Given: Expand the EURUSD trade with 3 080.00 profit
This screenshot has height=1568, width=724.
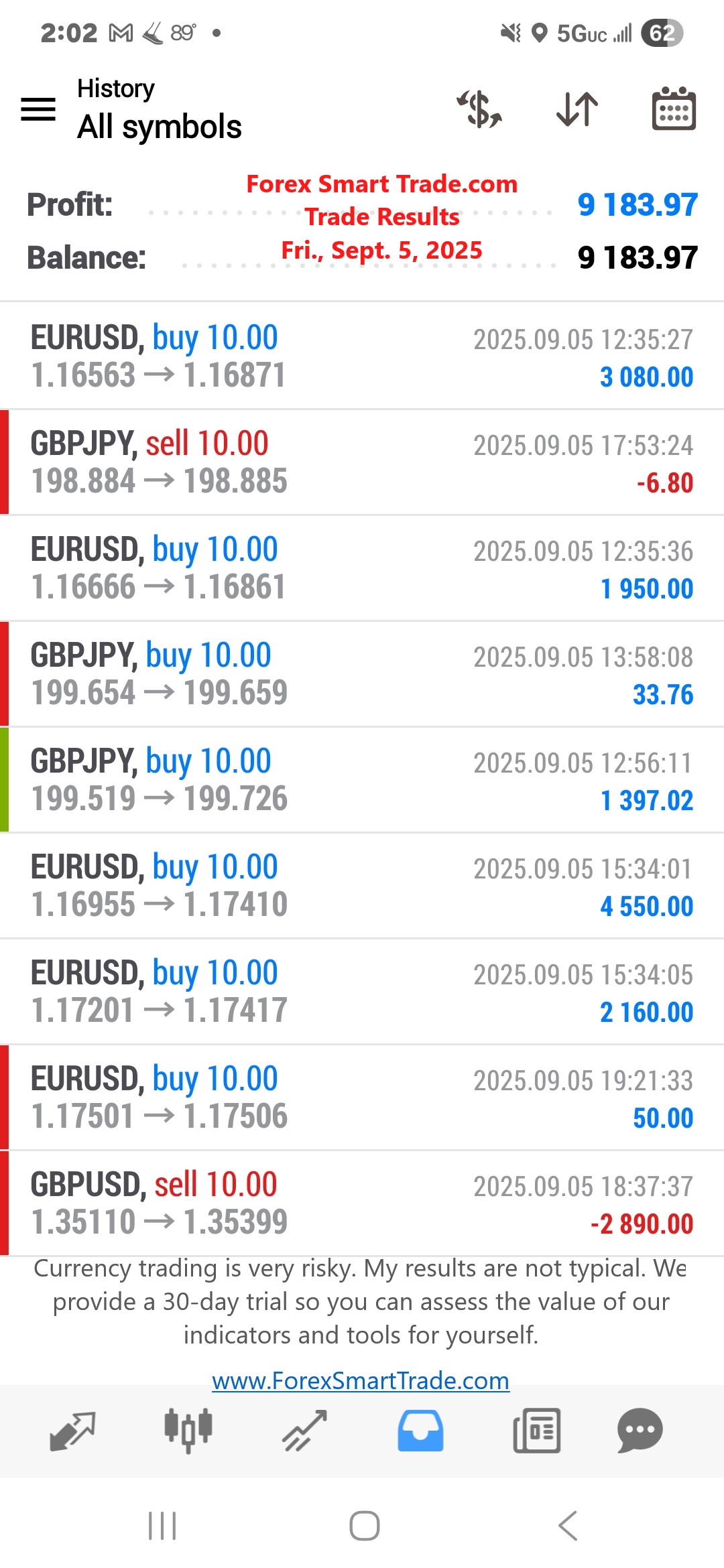Looking at the screenshot, I should pyautogui.click(x=362, y=356).
